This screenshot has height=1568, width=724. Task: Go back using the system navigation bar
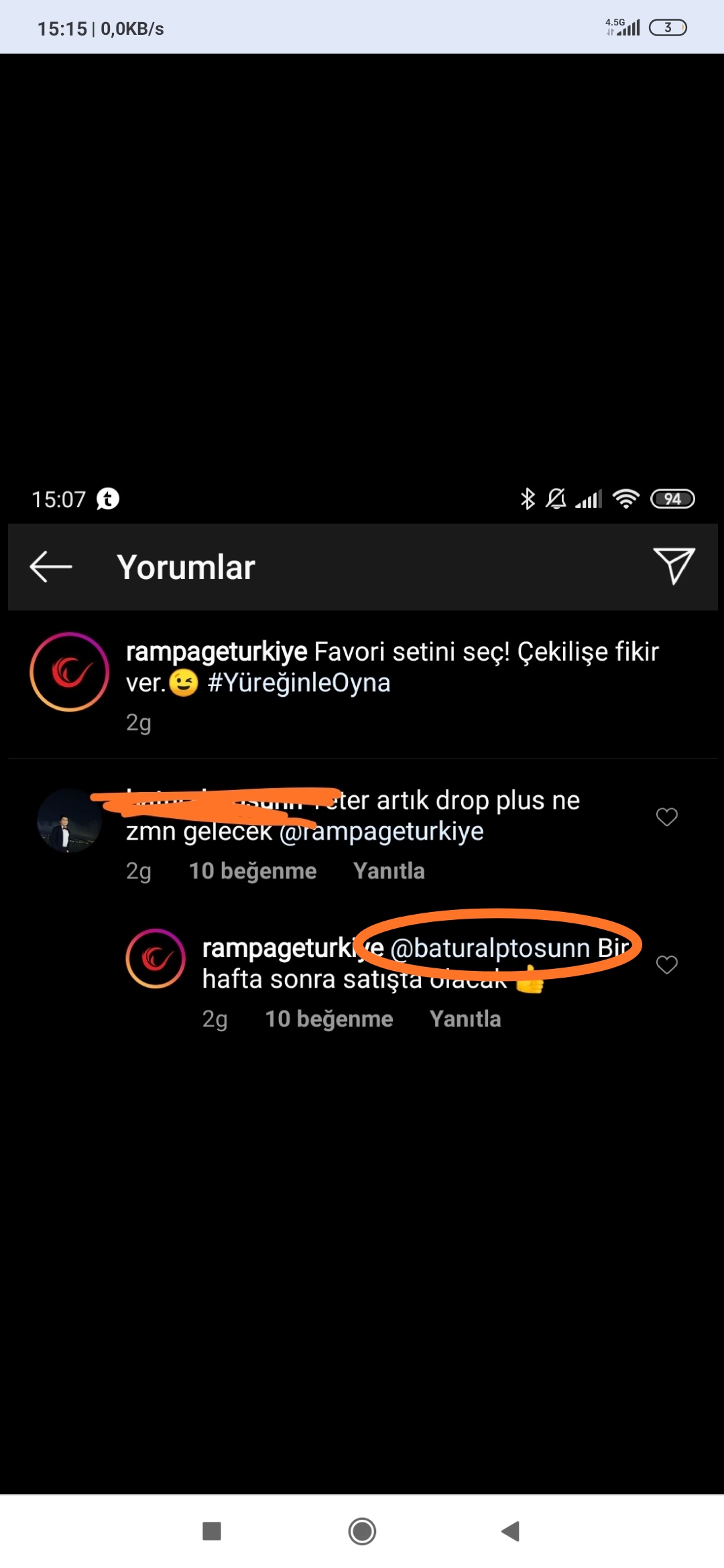coord(511,1531)
